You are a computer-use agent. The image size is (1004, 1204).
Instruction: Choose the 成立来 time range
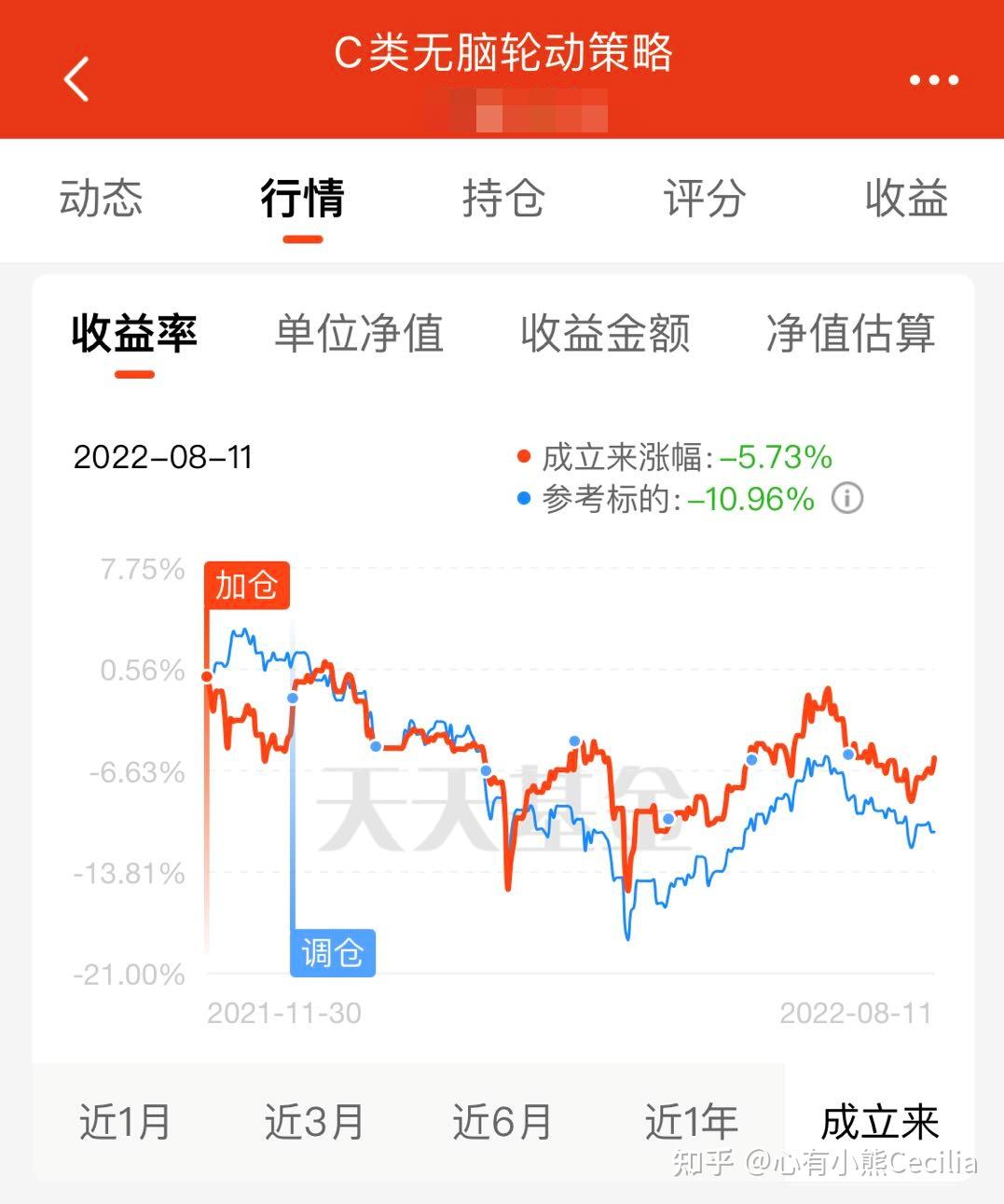coord(879,1121)
